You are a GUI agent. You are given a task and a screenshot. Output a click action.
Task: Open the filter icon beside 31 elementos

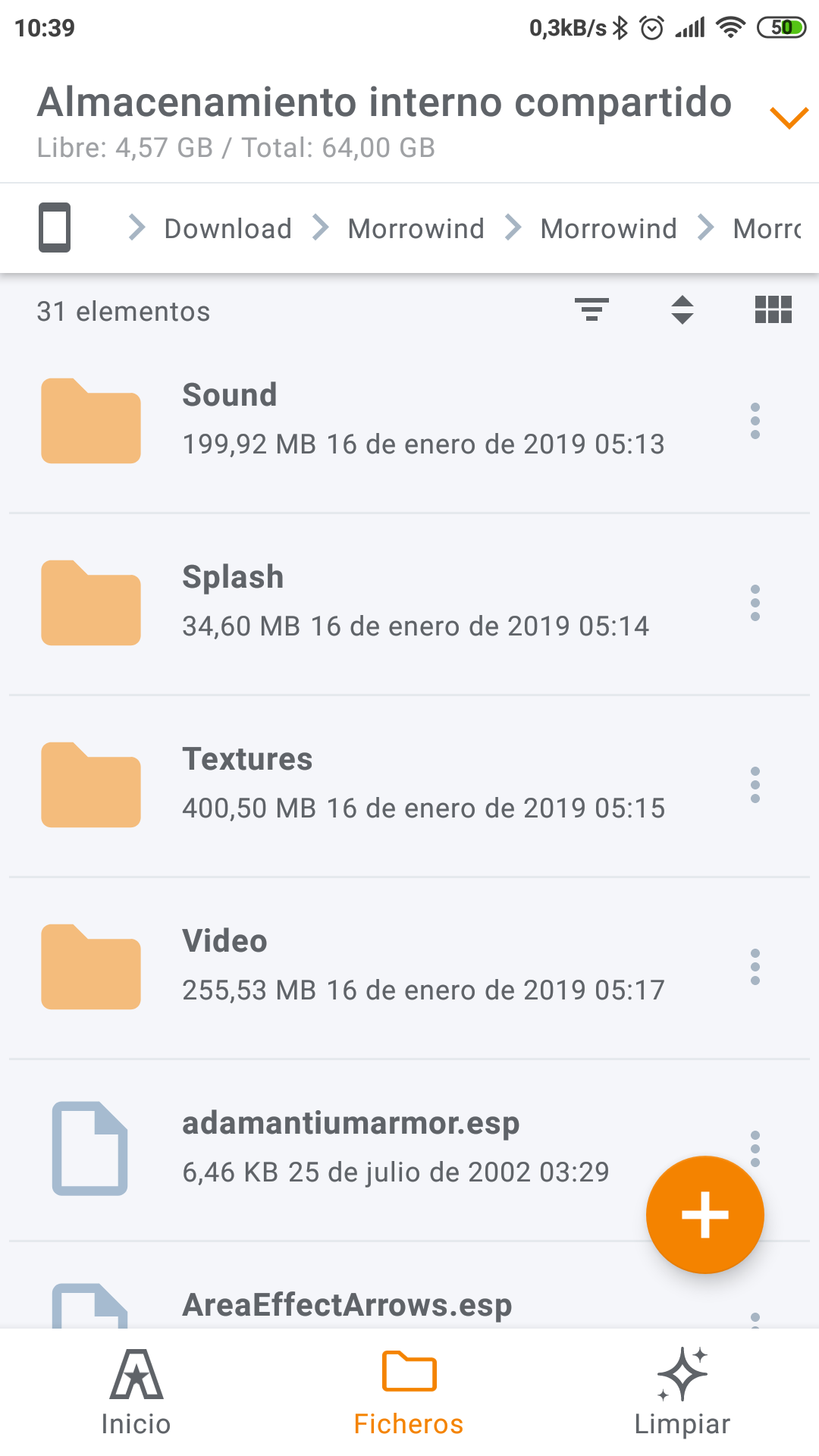click(591, 309)
